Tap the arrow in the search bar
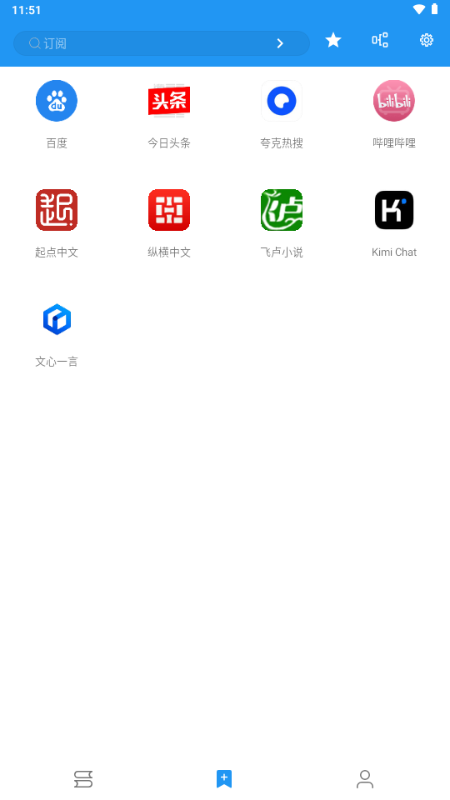Image resolution: width=450 pixels, height=800 pixels. point(280,43)
